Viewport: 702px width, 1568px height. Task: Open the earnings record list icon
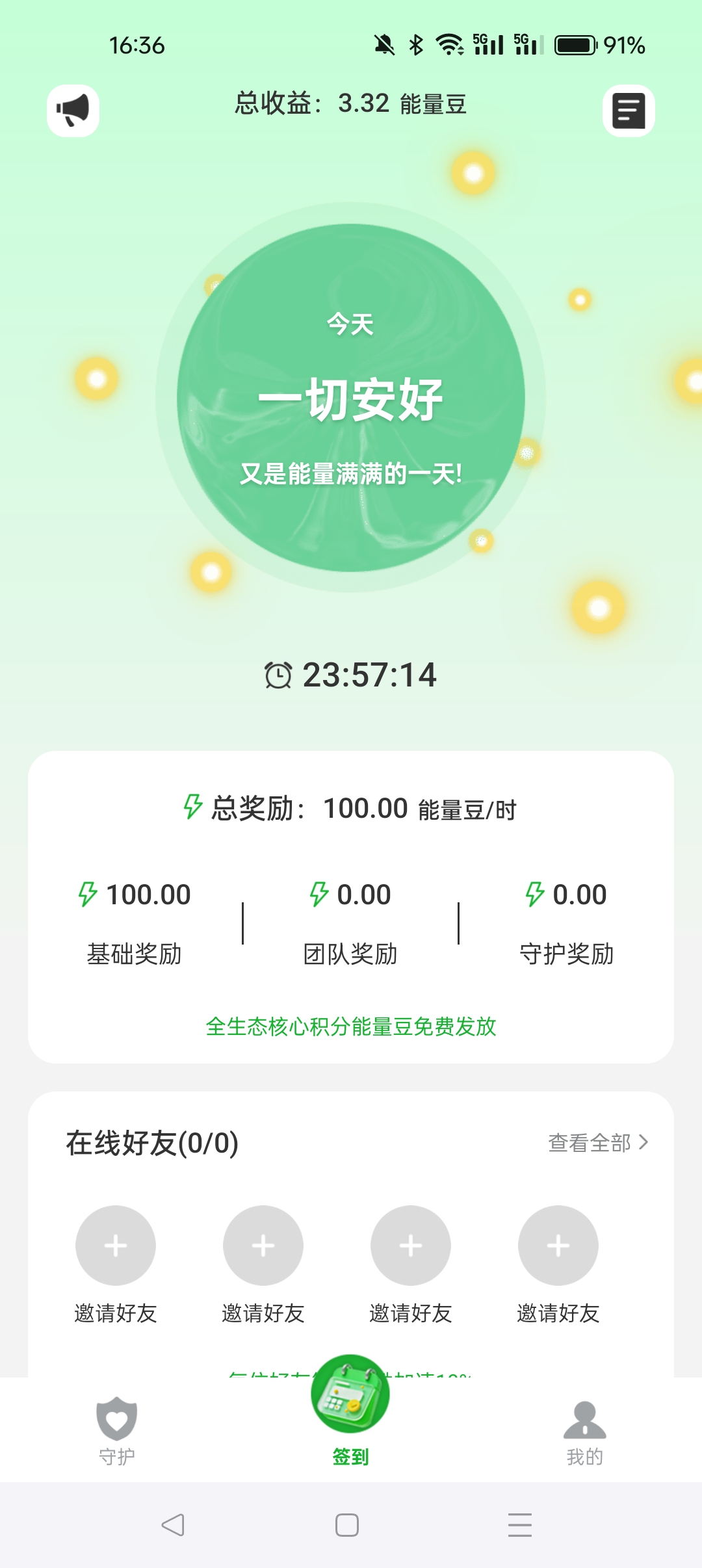628,111
